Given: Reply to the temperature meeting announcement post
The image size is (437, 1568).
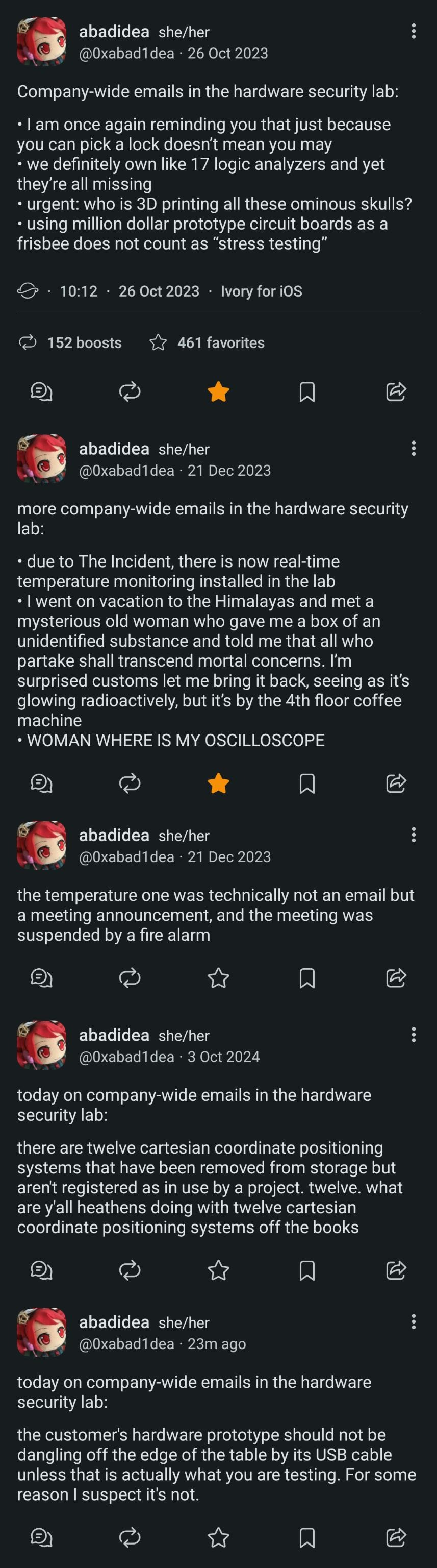Looking at the screenshot, I should [x=41, y=978].
